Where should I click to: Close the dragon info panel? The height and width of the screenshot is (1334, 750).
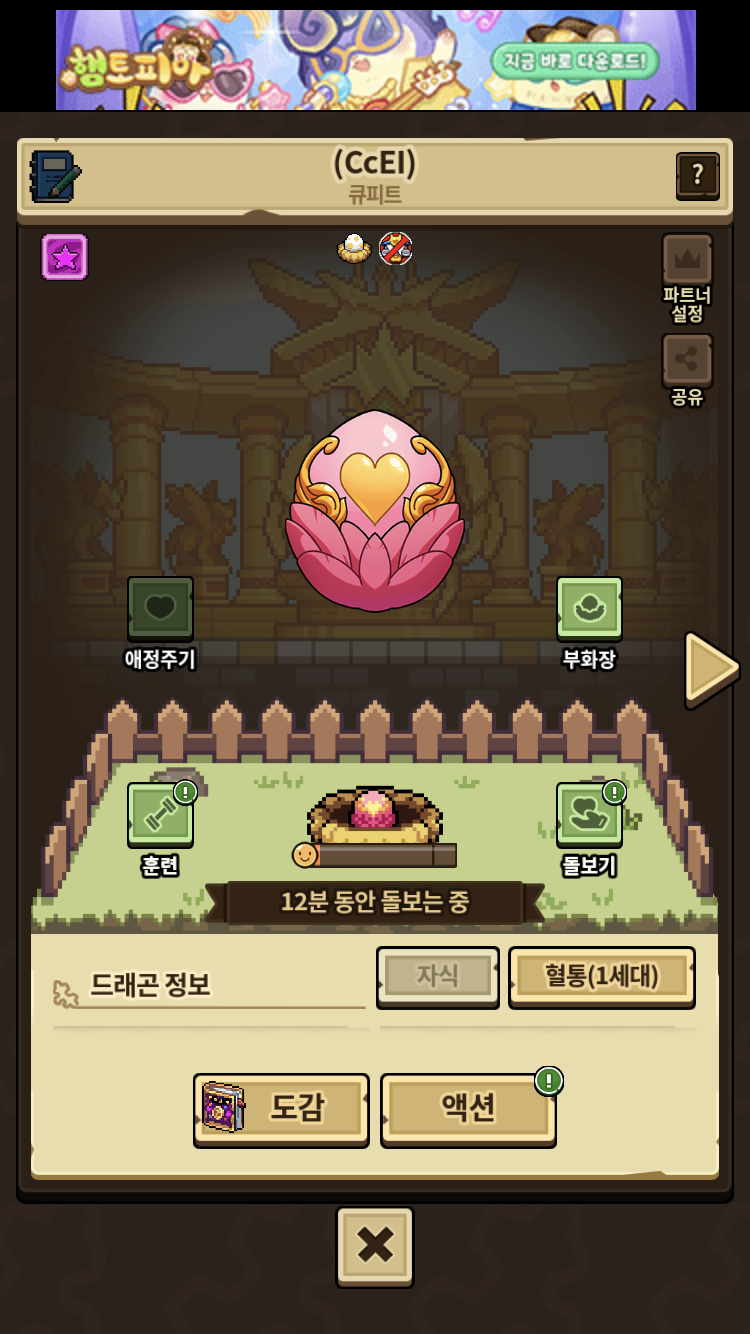tap(375, 1246)
